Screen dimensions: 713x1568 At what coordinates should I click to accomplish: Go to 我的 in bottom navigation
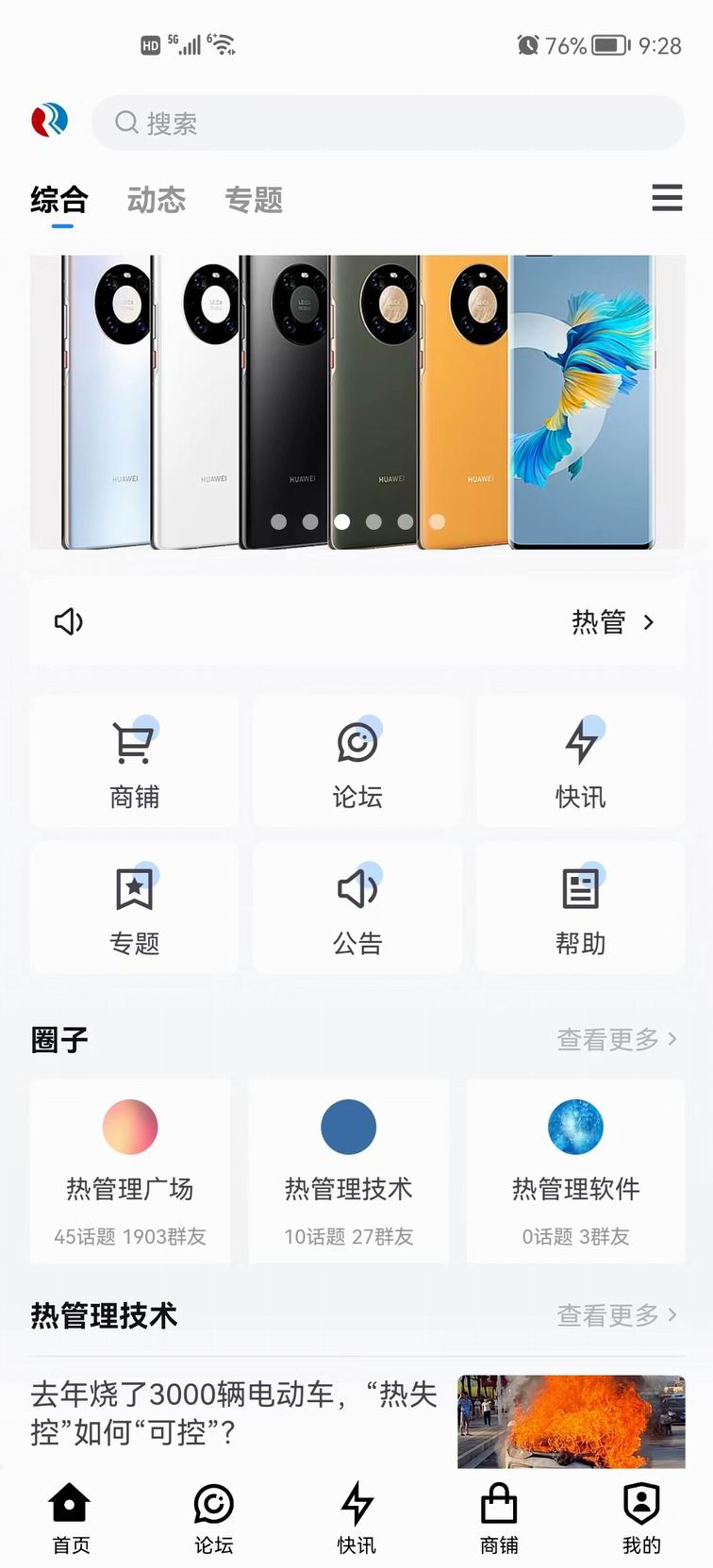tap(641, 1517)
